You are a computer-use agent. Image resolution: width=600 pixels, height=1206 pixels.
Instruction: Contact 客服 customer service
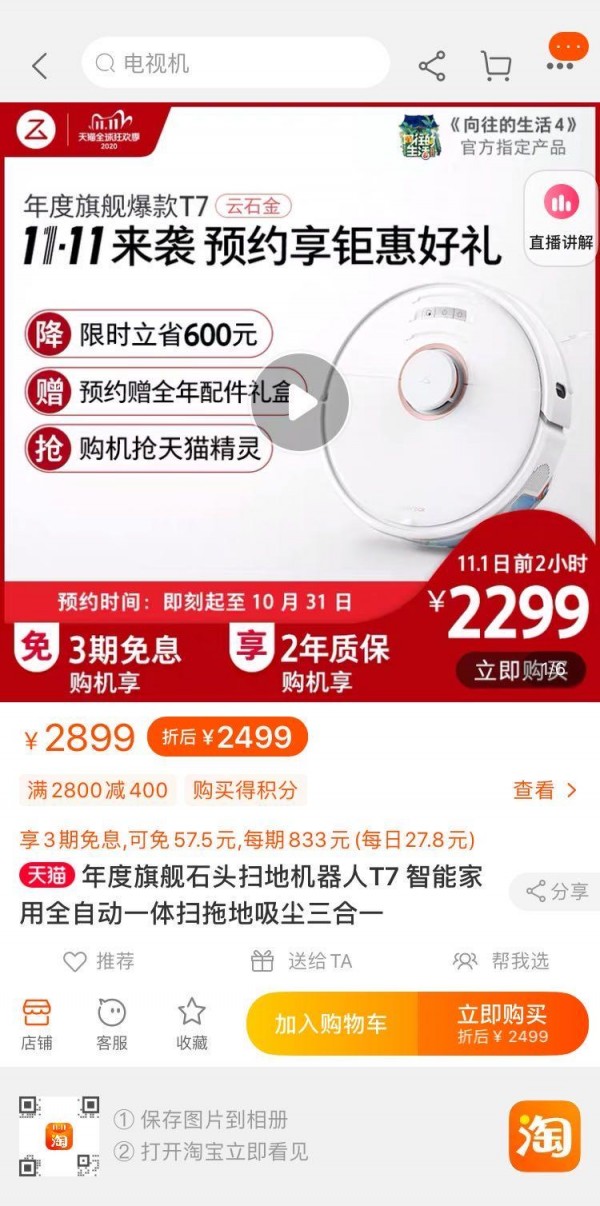click(x=112, y=1023)
